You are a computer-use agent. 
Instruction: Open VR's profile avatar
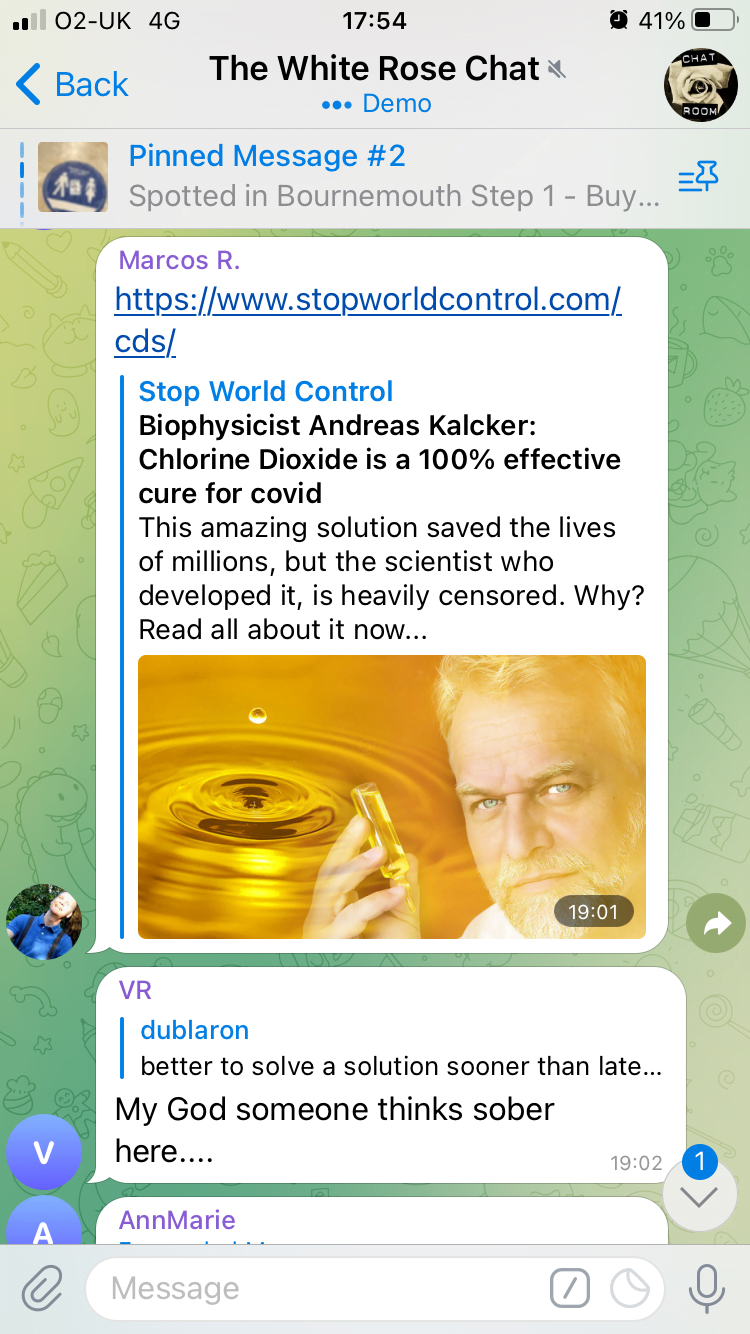click(x=44, y=1153)
